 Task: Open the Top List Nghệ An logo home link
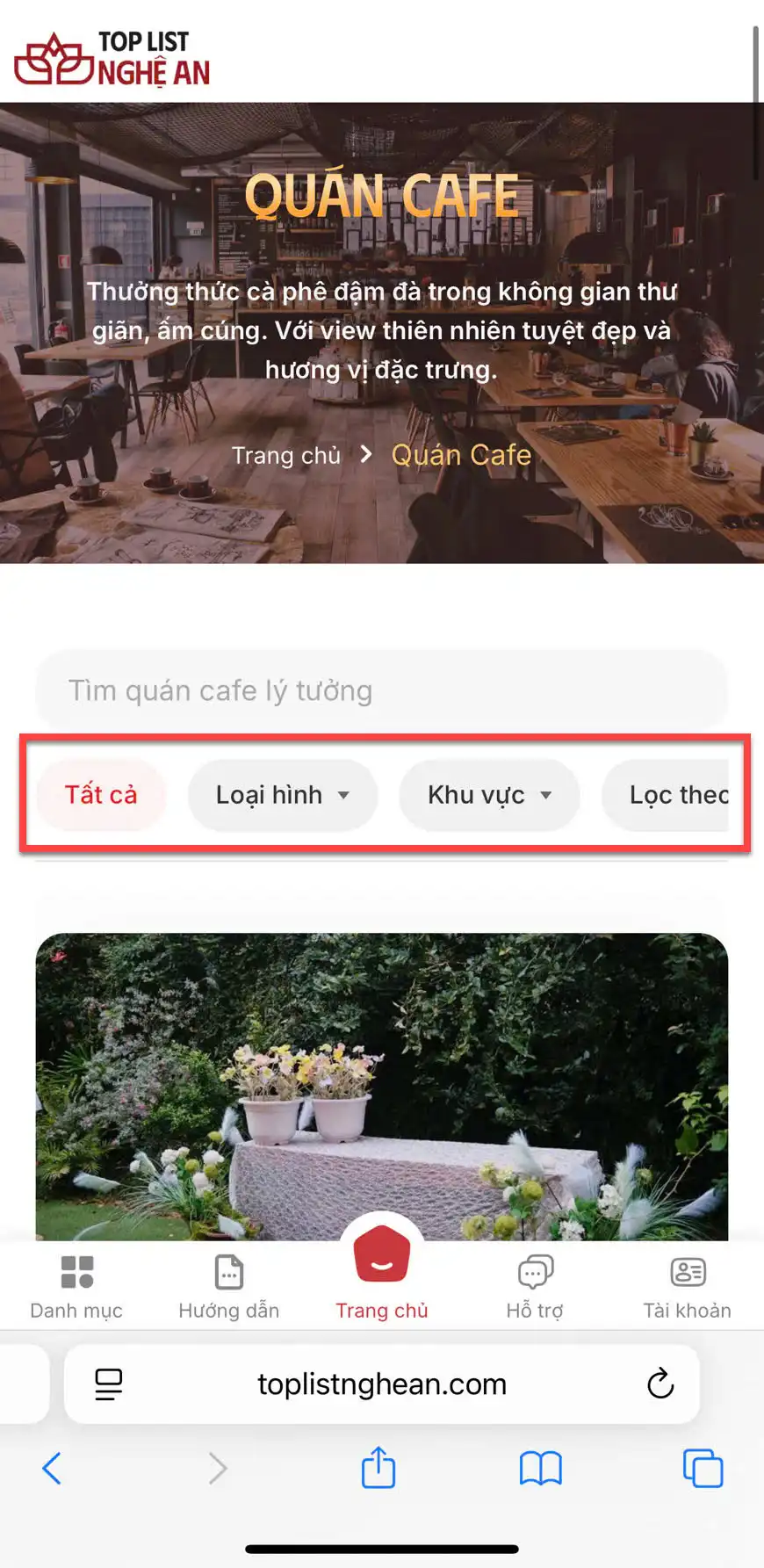coord(112,60)
